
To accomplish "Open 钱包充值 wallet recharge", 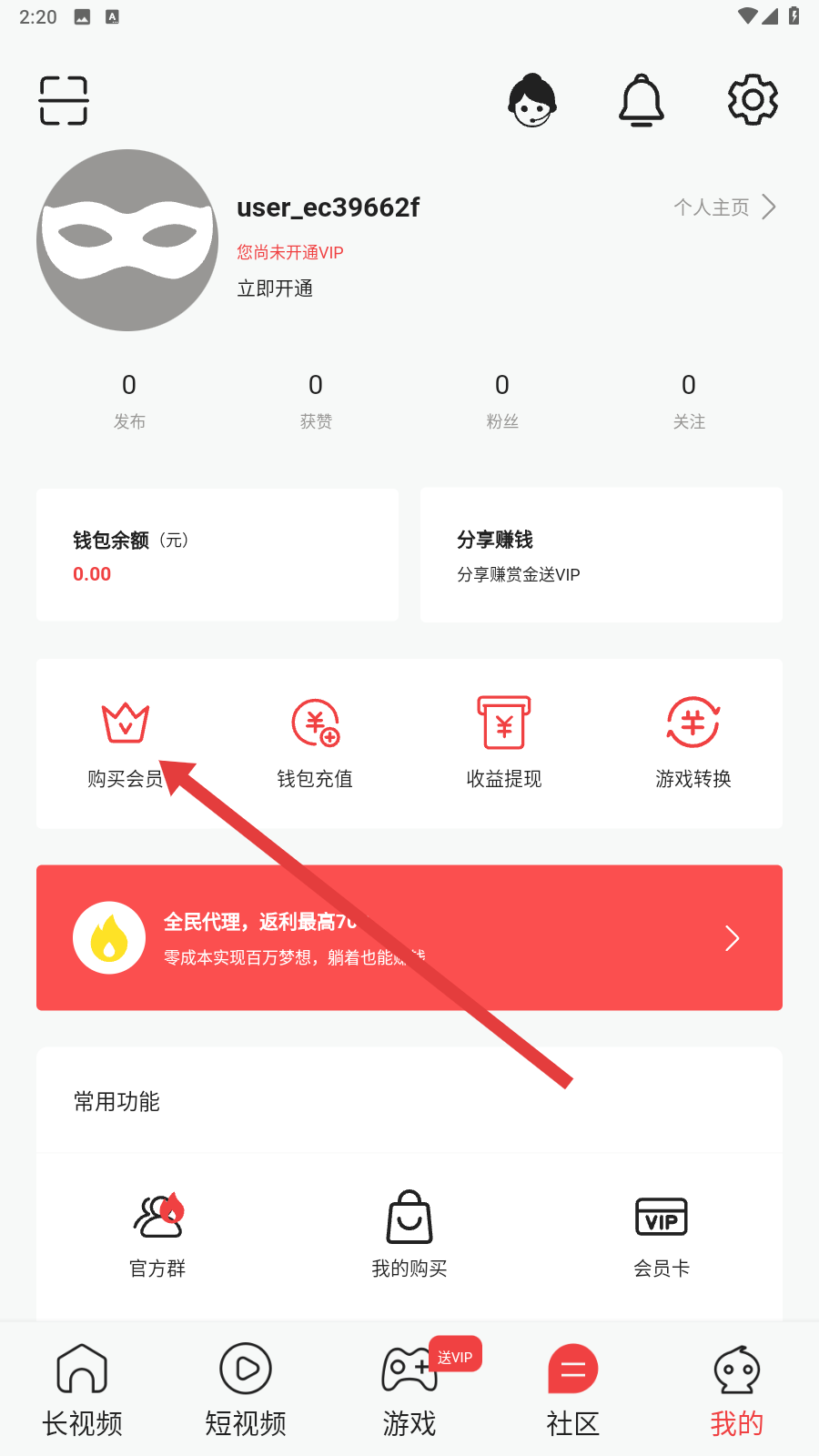I will 315,743.
